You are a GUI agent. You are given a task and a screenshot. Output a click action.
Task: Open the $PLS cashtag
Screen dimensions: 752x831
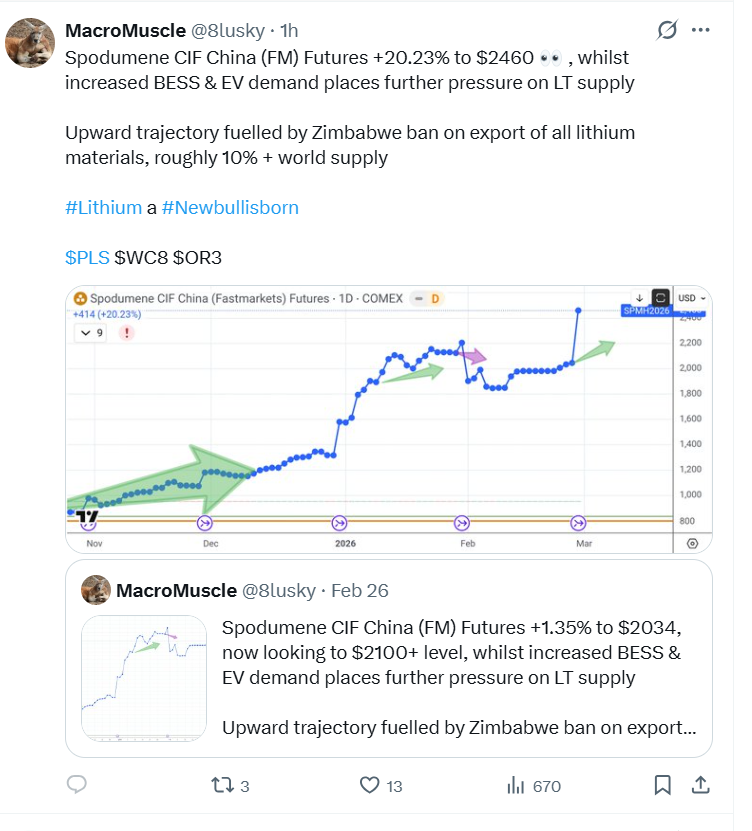pyautogui.click(x=87, y=258)
